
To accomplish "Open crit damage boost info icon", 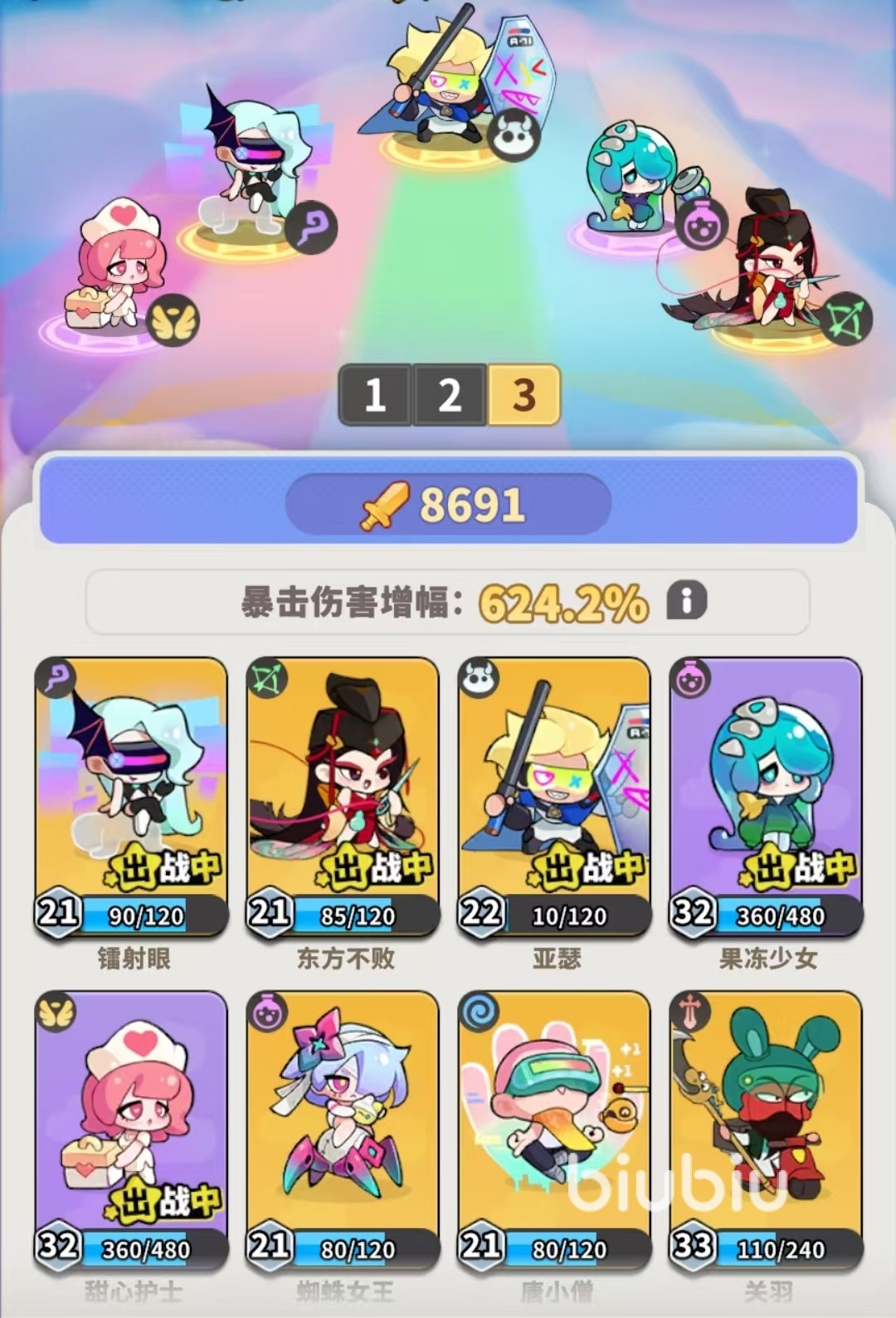I will [x=686, y=600].
